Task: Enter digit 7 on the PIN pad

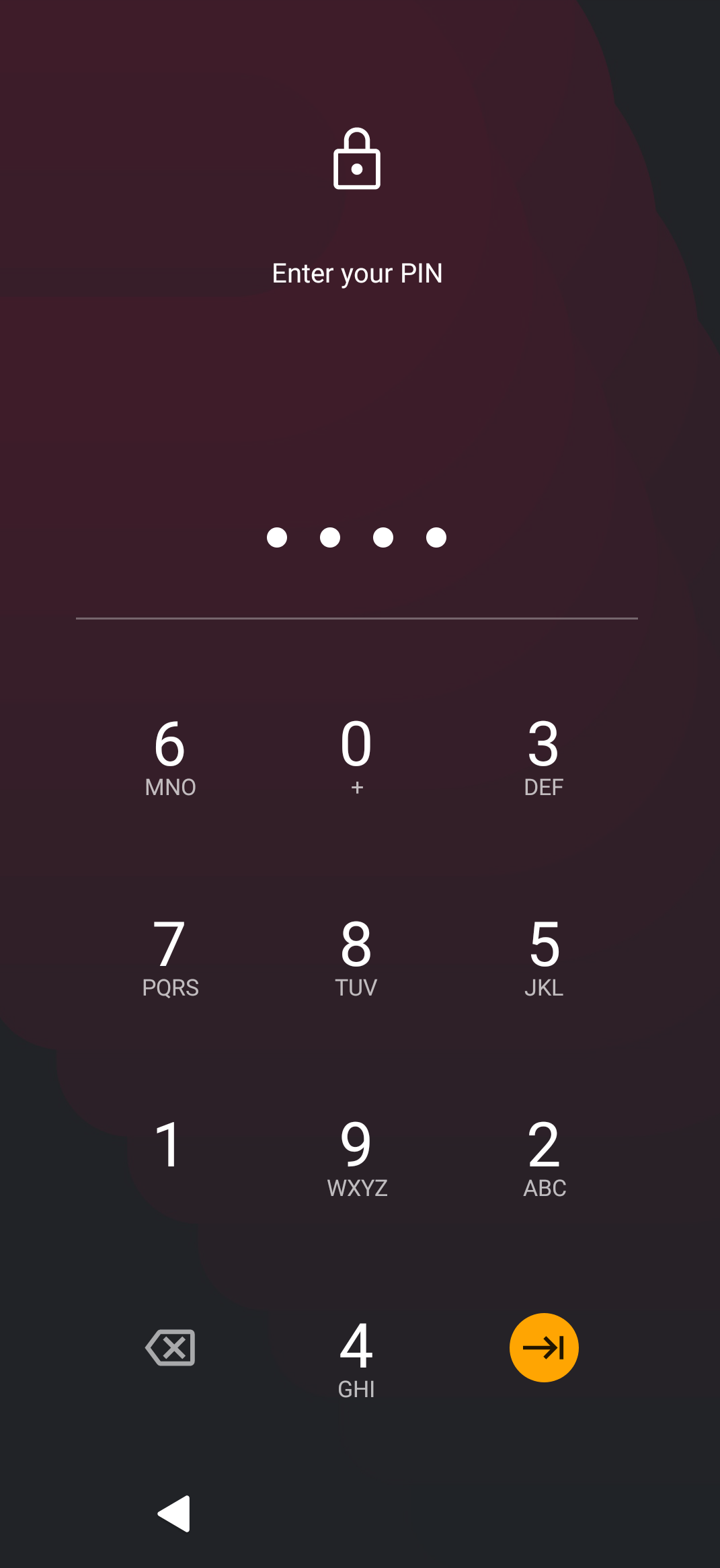Action: tap(170, 957)
